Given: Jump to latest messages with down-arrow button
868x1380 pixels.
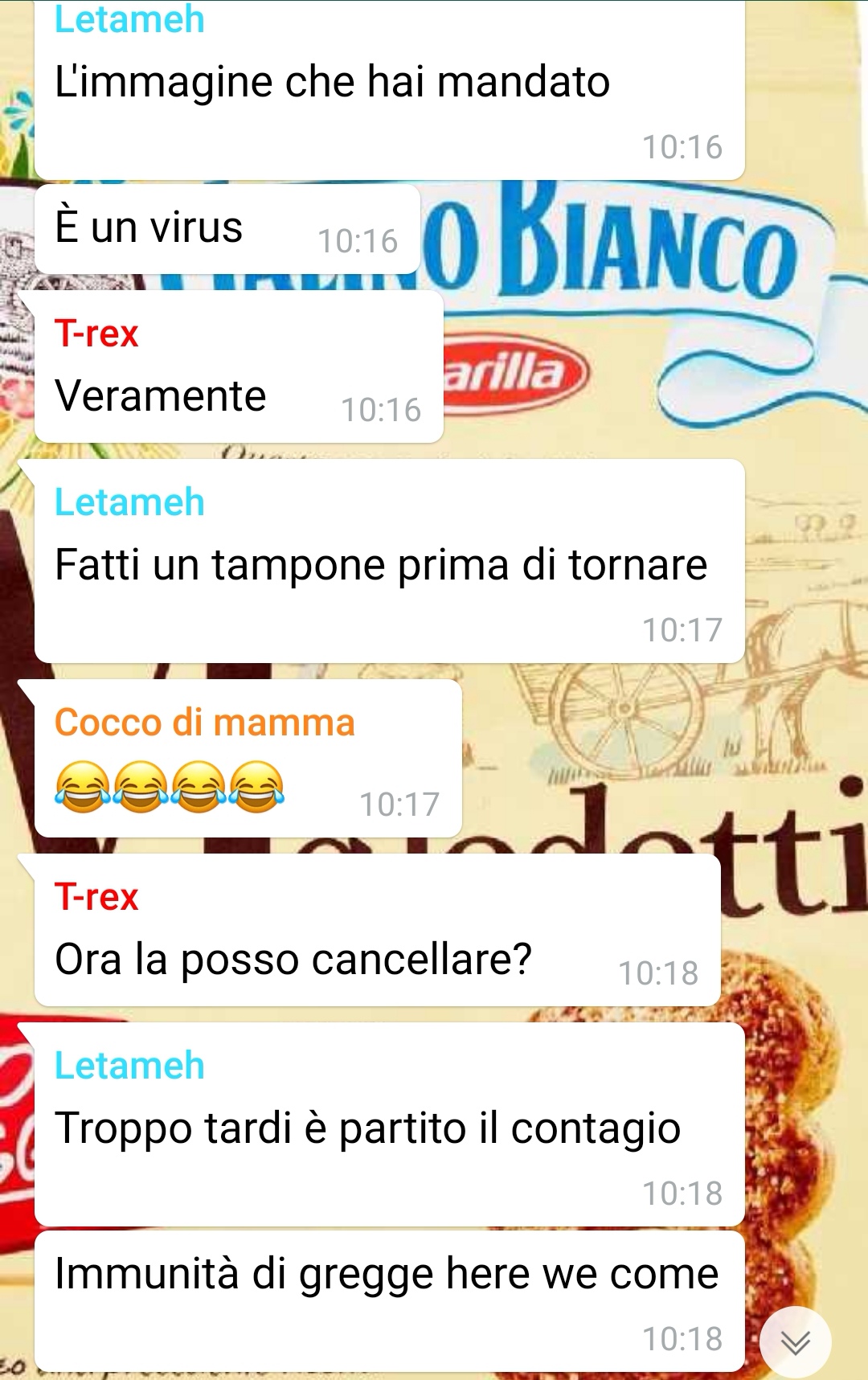Looking at the screenshot, I should [x=795, y=1341].
